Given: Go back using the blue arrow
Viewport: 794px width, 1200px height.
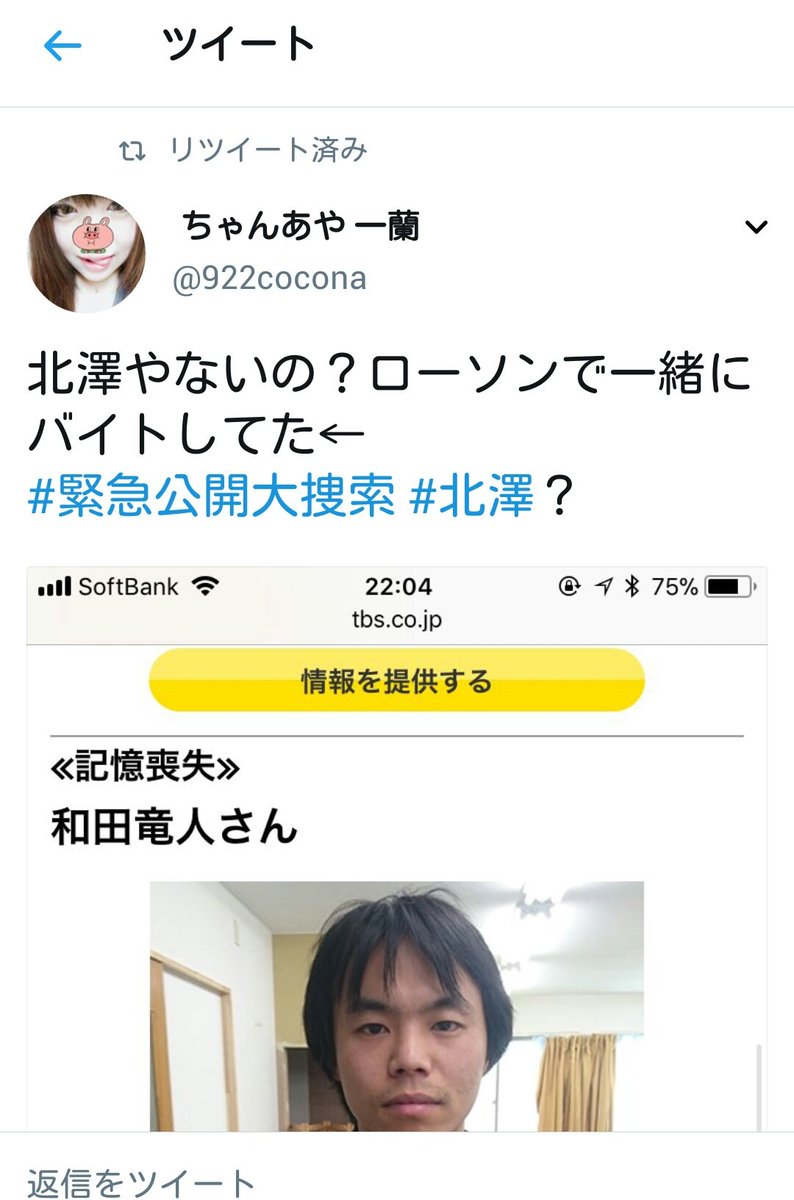Looking at the screenshot, I should 62,46.
